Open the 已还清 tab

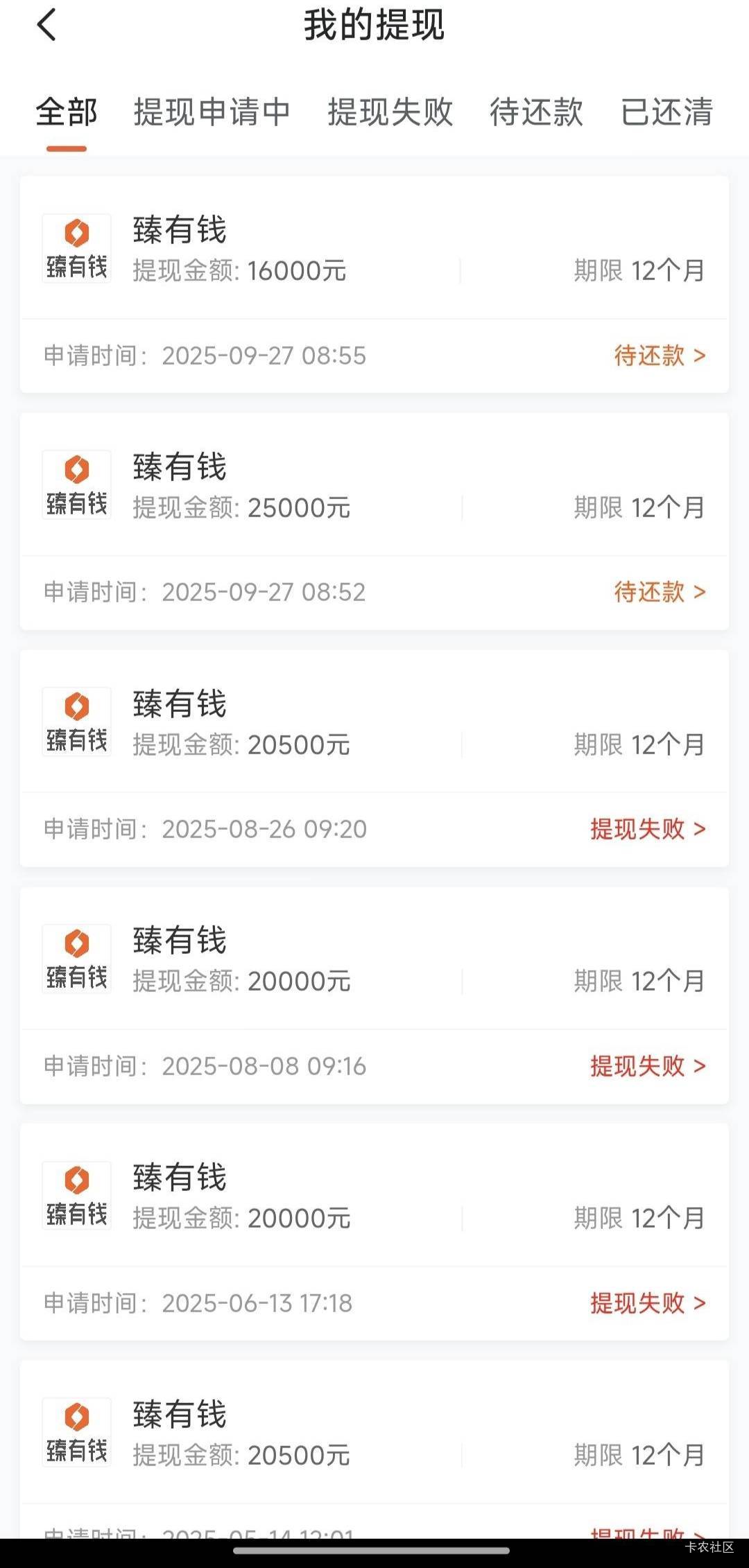[x=666, y=113]
